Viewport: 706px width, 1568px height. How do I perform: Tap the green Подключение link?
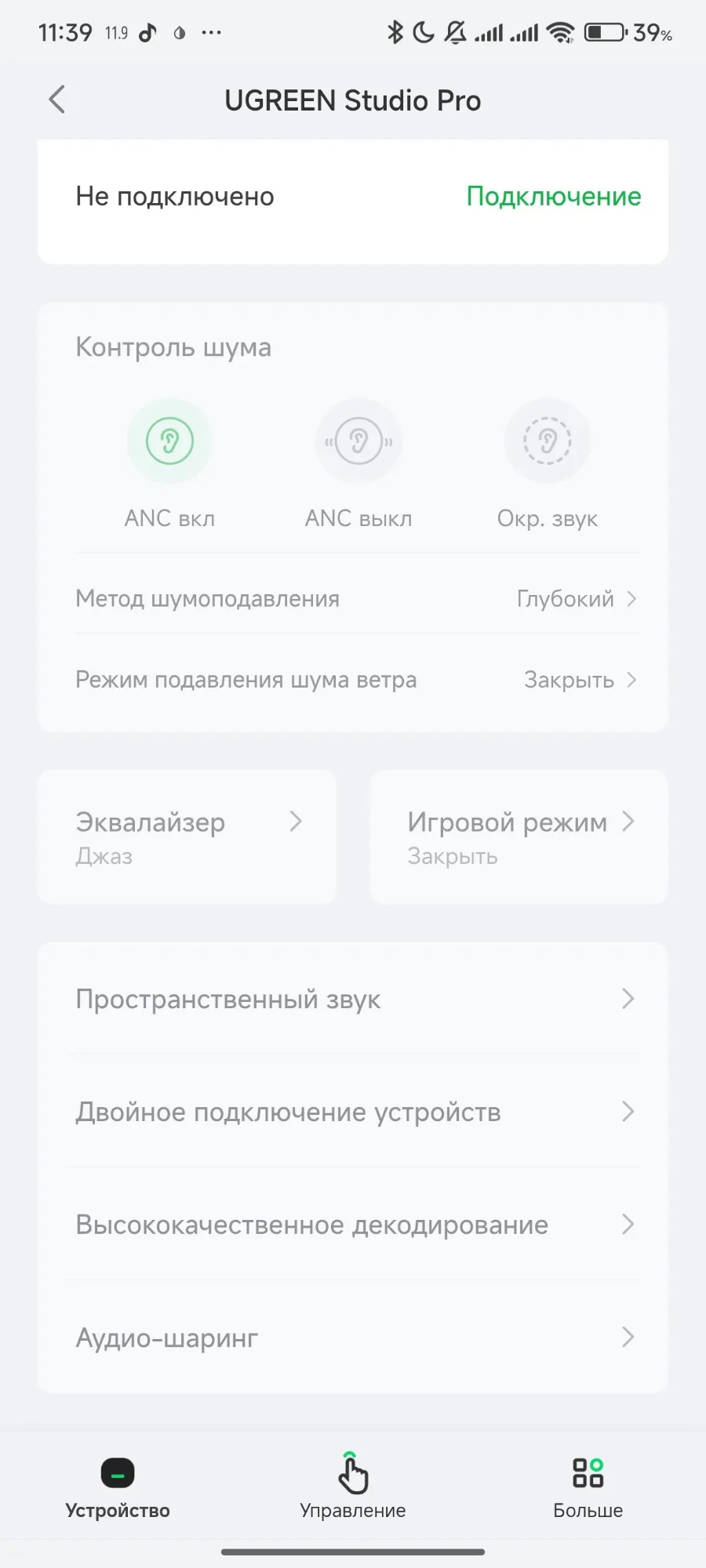[553, 196]
